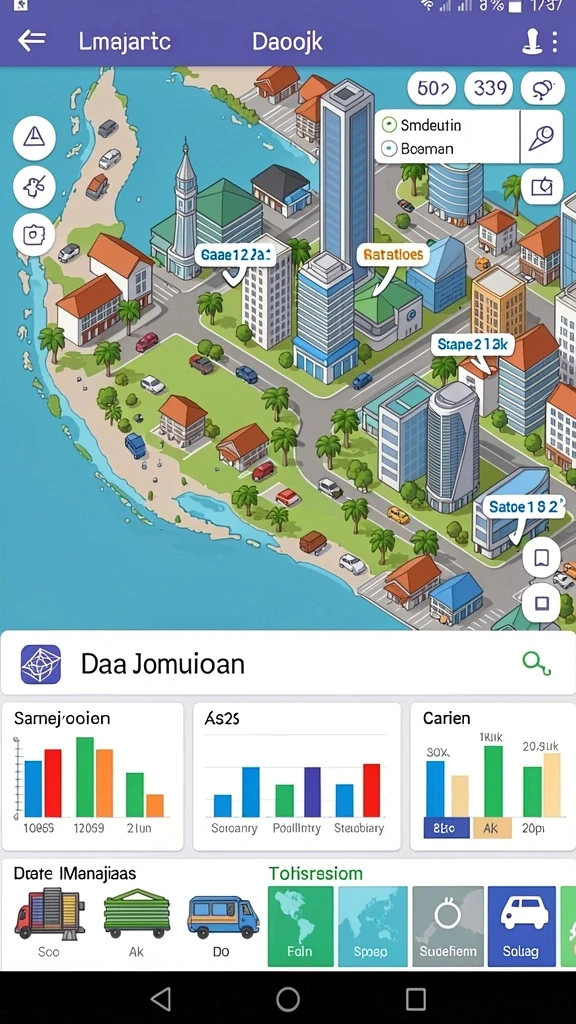Image resolution: width=576 pixels, height=1024 pixels.
Task: Select the Faln tile
Action: coord(300,926)
